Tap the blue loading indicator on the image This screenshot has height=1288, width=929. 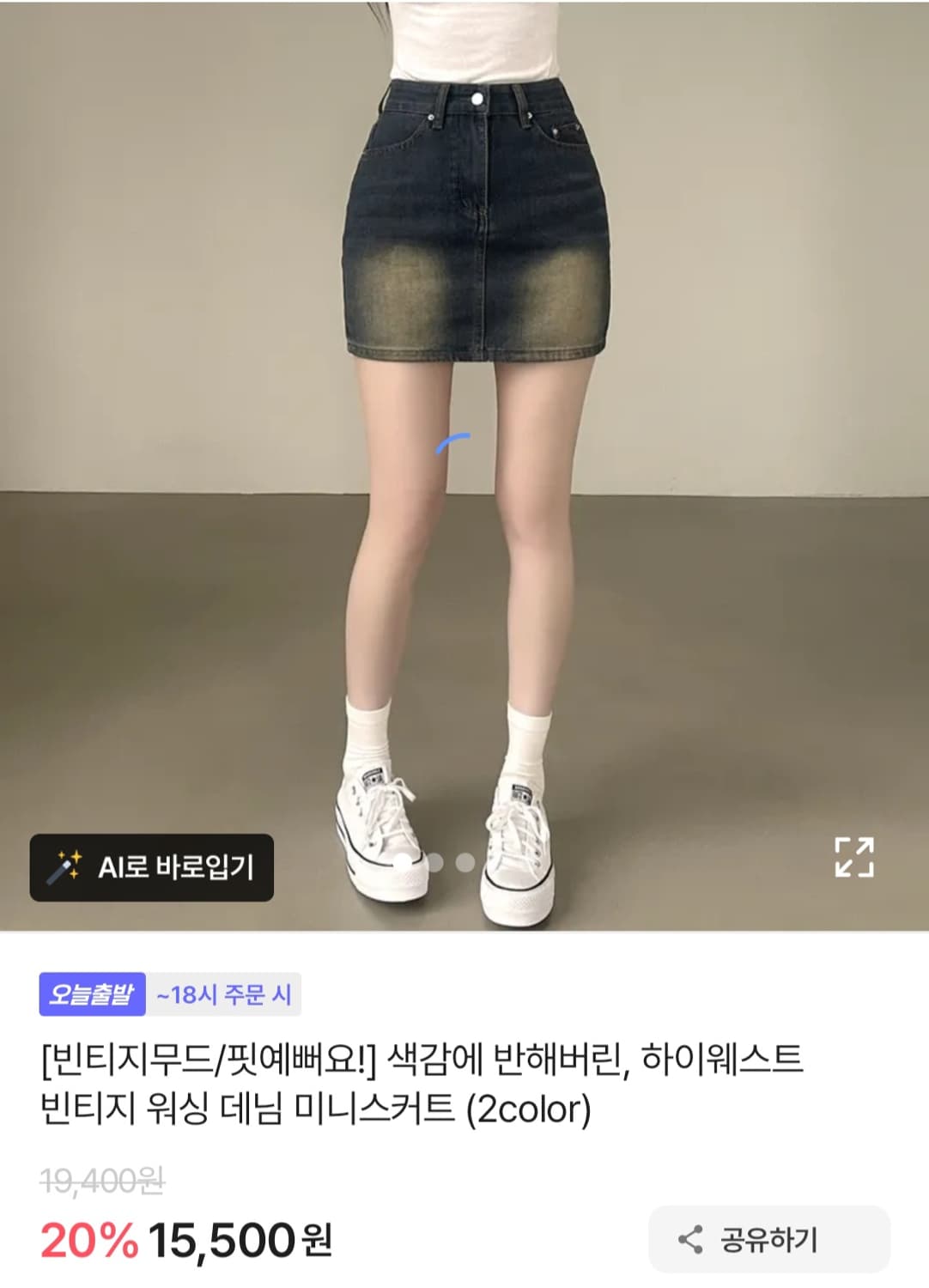click(x=453, y=441)
